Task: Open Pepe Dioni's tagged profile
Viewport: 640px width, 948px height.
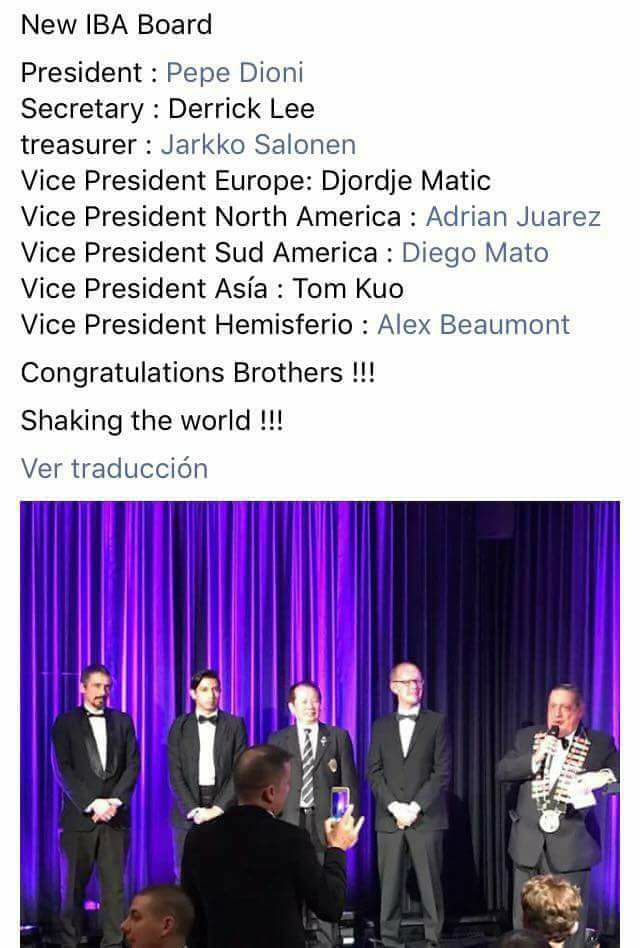Action: (x=234, y=73)
